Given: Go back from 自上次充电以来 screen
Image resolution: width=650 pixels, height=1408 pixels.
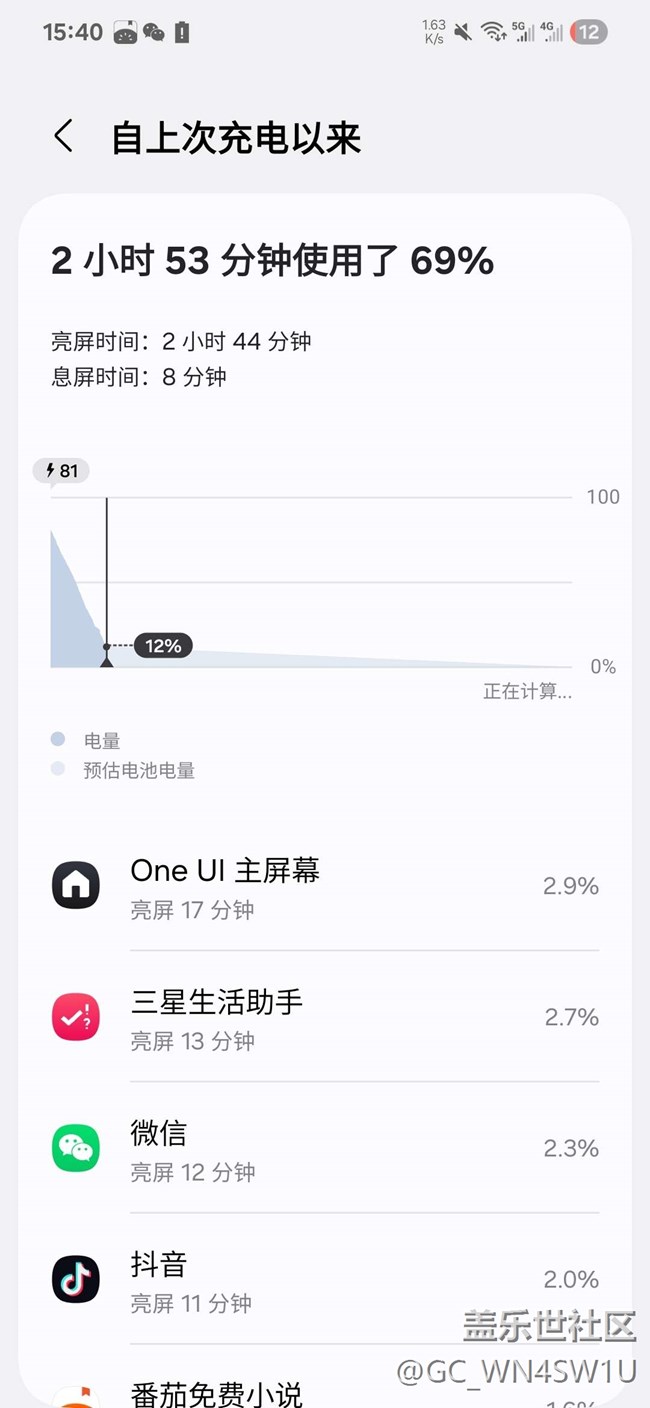Looking at the screenshot, I should (64, 137).
